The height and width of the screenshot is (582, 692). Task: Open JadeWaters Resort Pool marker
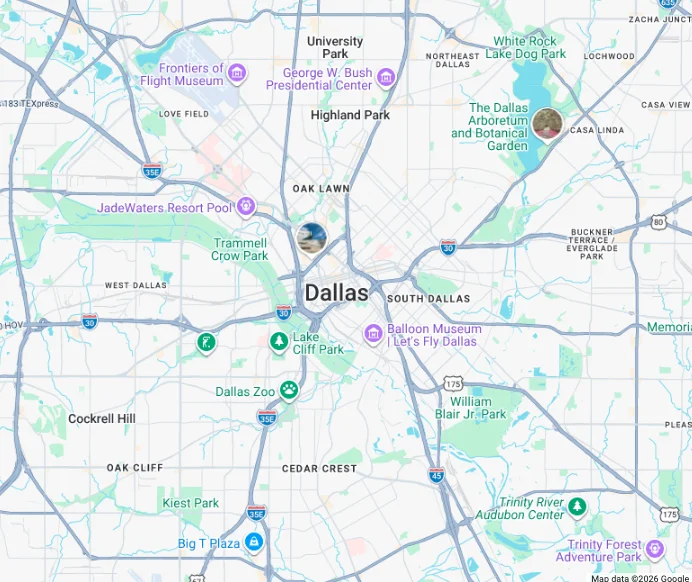[246, 207]
